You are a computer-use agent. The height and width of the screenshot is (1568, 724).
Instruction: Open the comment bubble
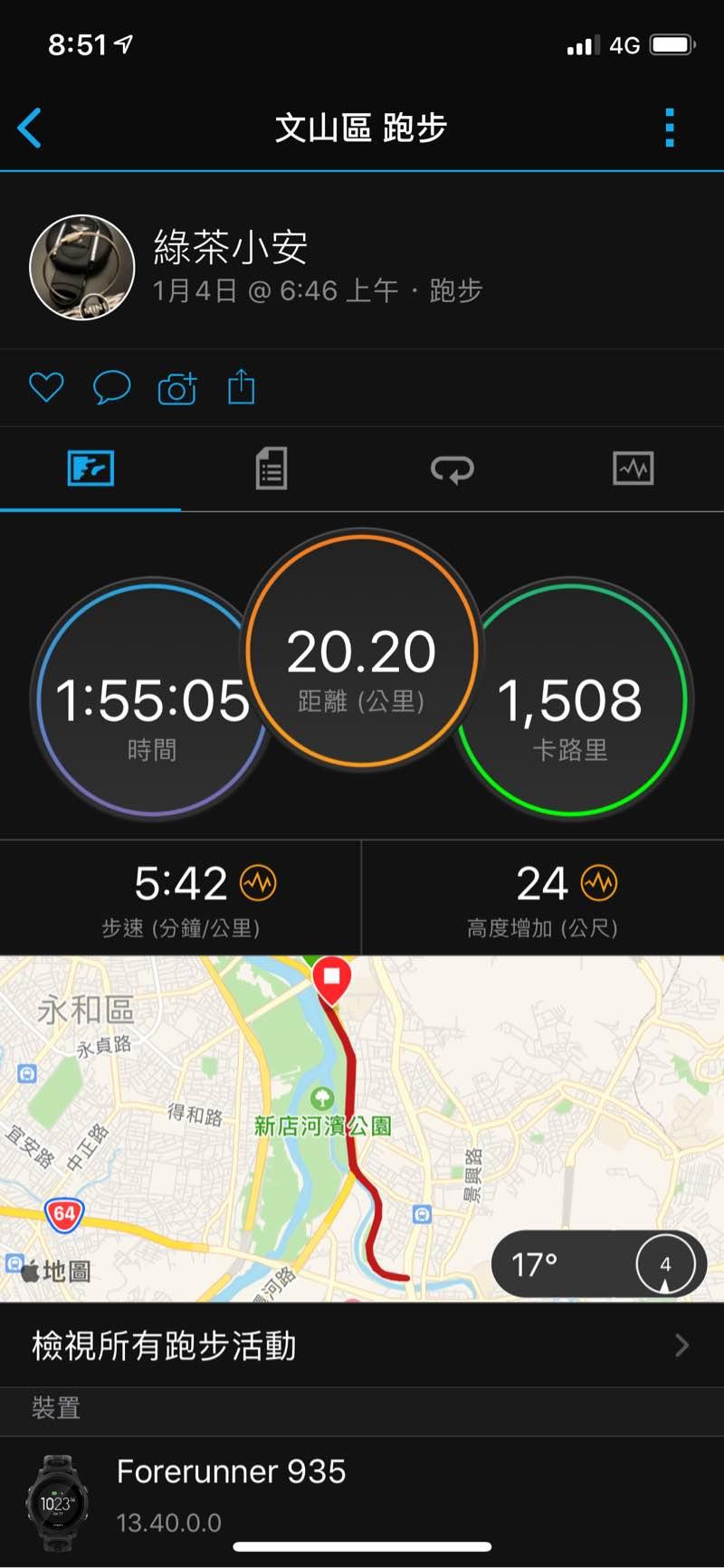[x=112, y=387]
